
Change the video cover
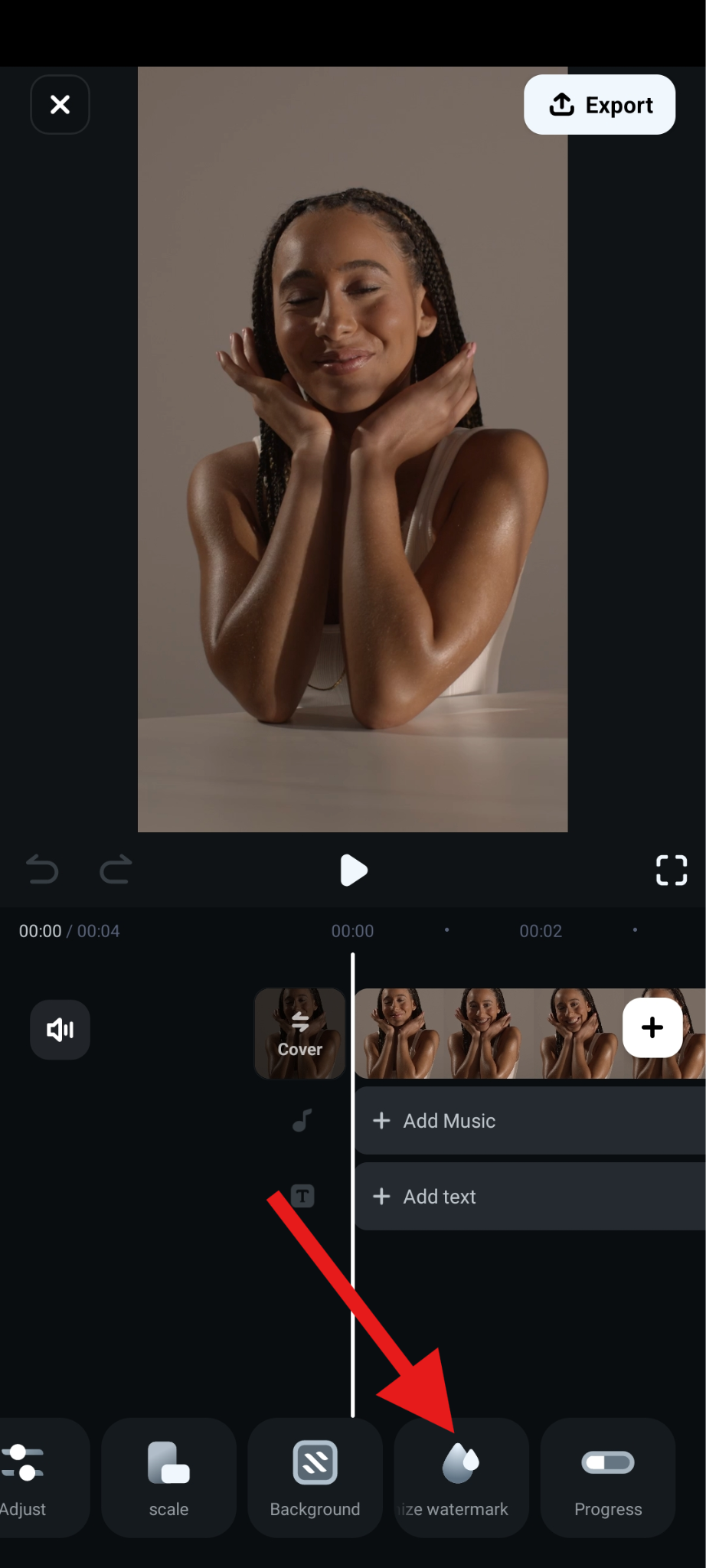(300, 1034)
